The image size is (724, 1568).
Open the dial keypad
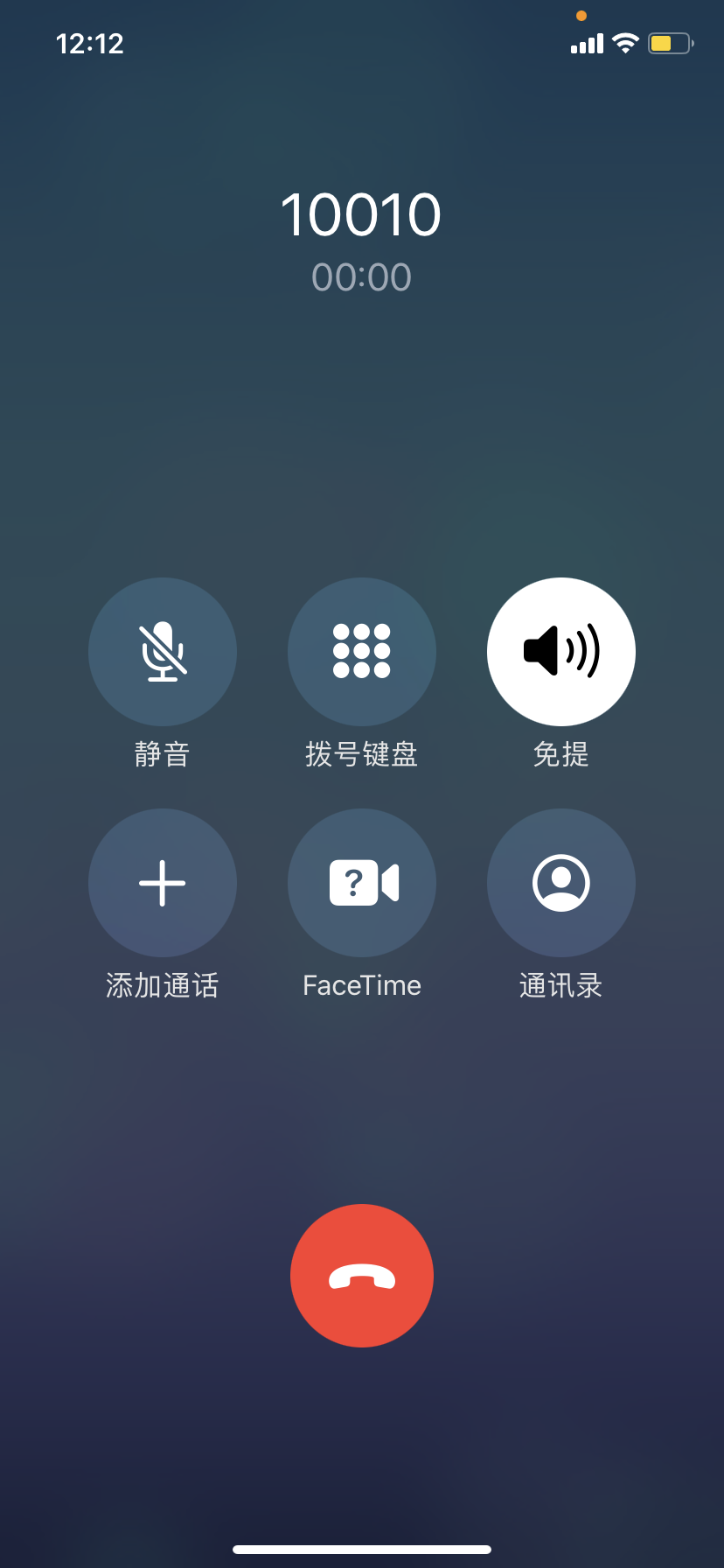[362, 652]
